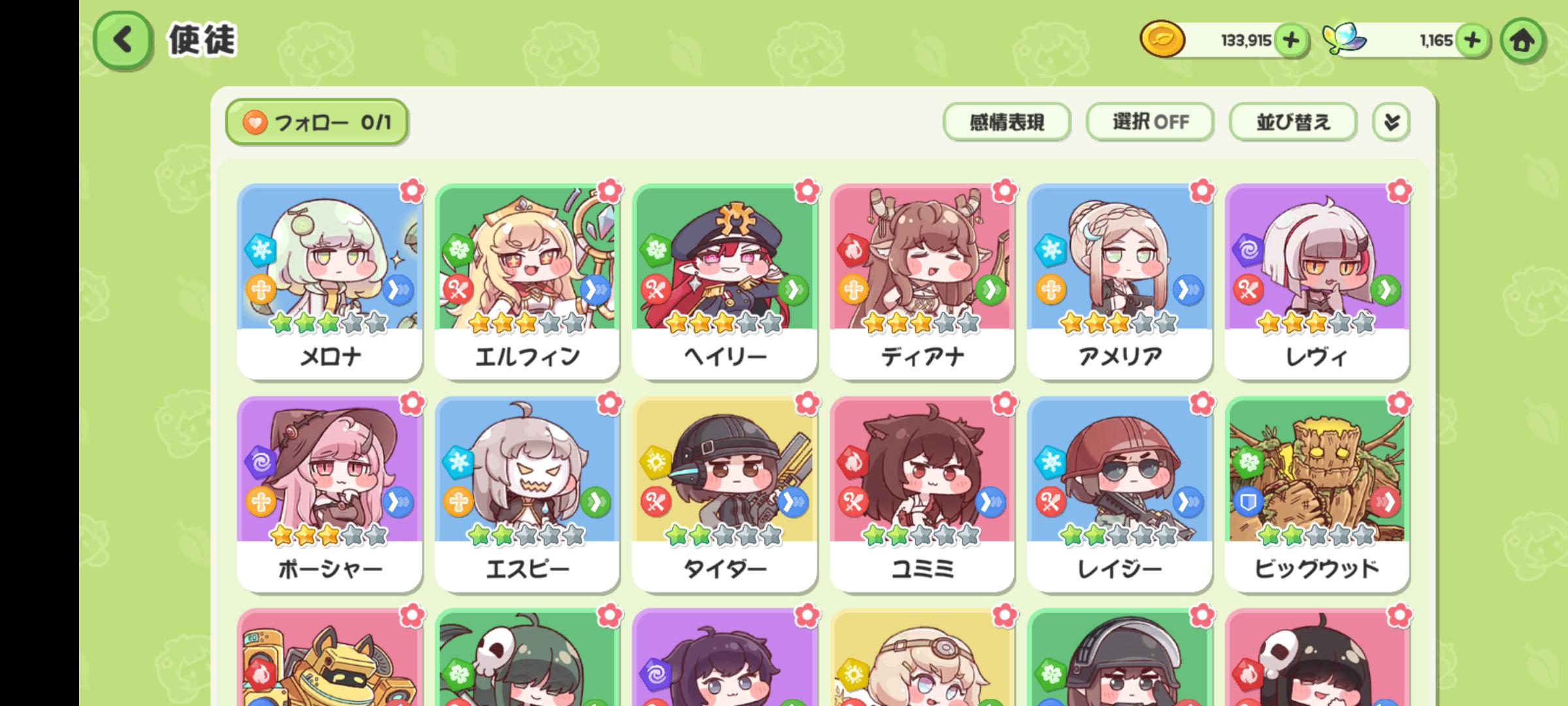
Task: Open apostle card ポーシャー
Action: click(x=330, y=494)
